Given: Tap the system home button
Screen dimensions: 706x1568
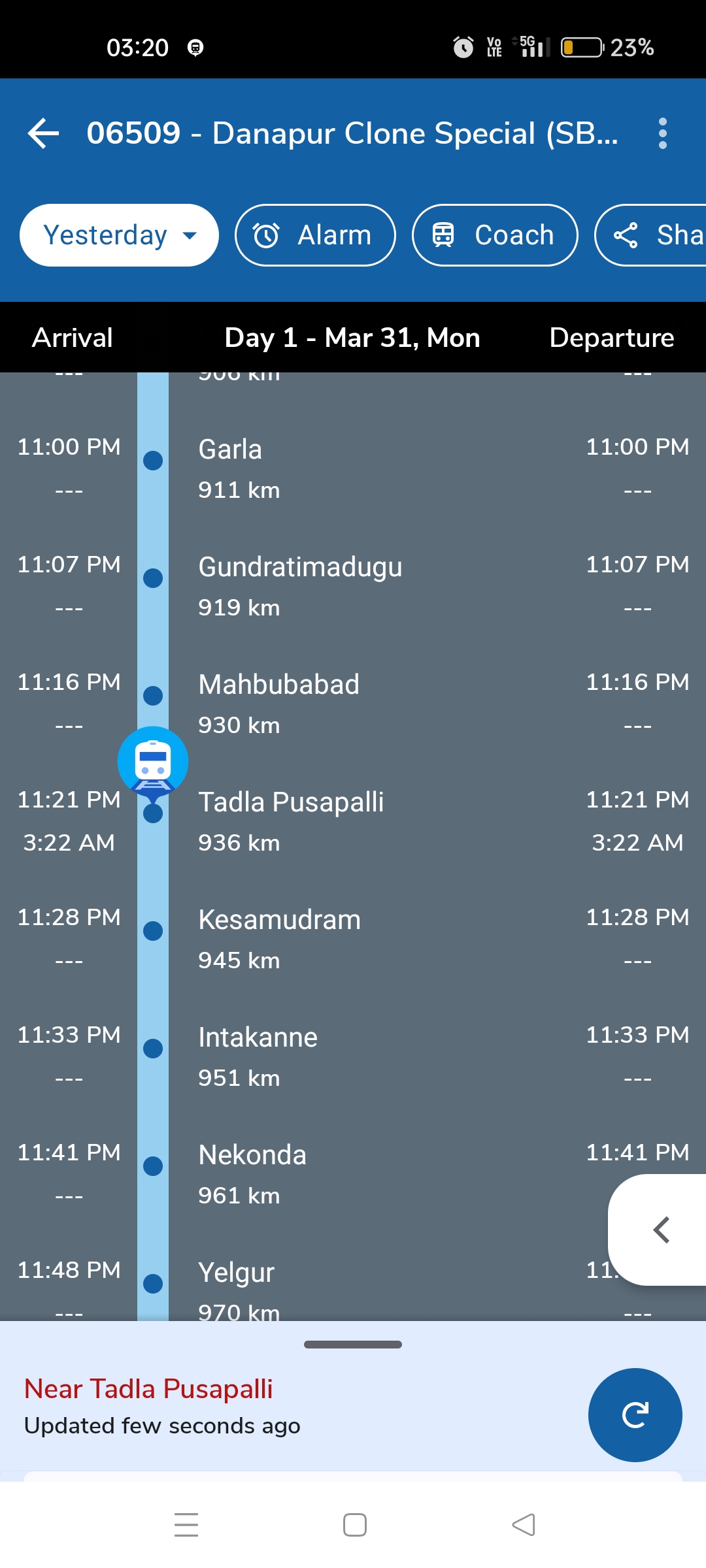Looking at the screenshot, I should [x=354, y=1525].
